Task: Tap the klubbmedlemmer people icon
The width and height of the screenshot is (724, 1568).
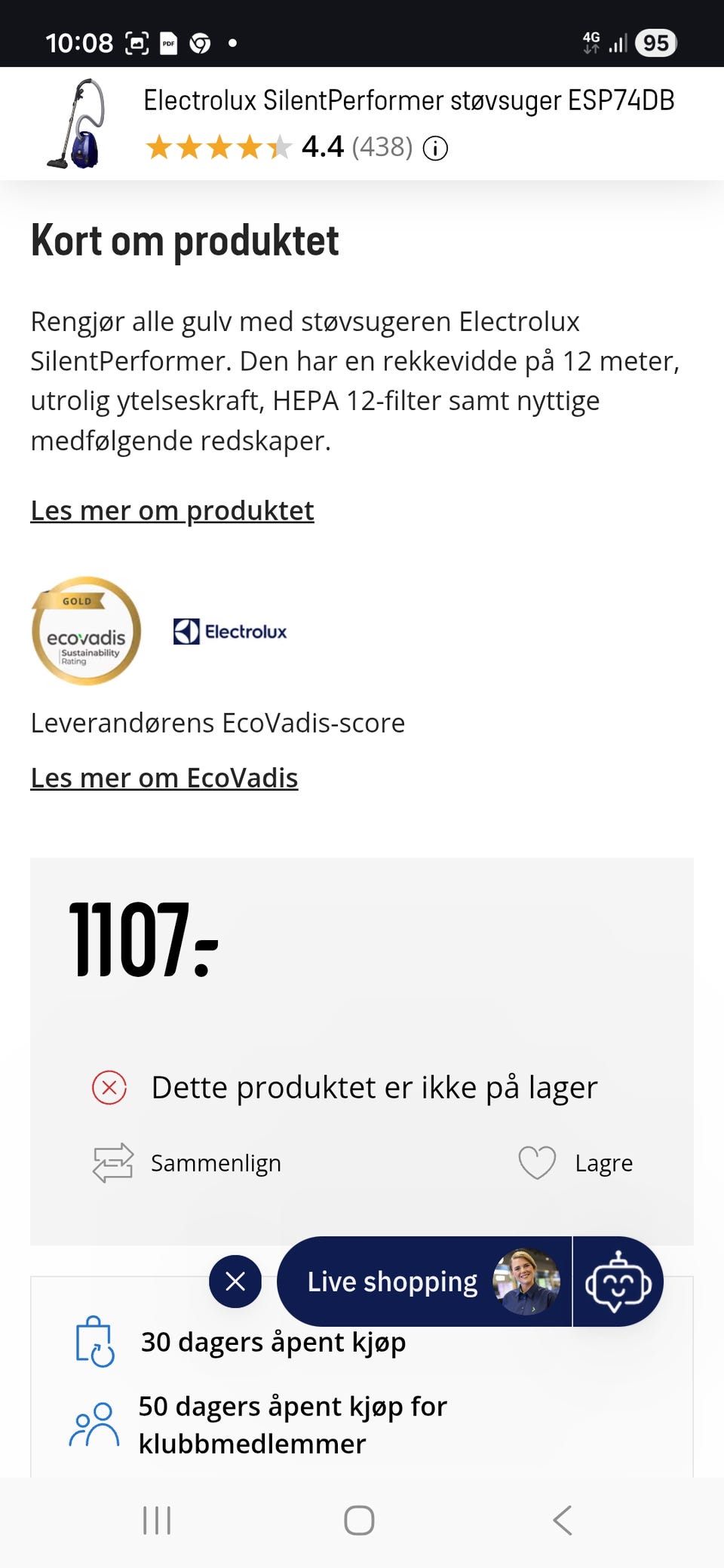Action: [x=94, y=1423]
